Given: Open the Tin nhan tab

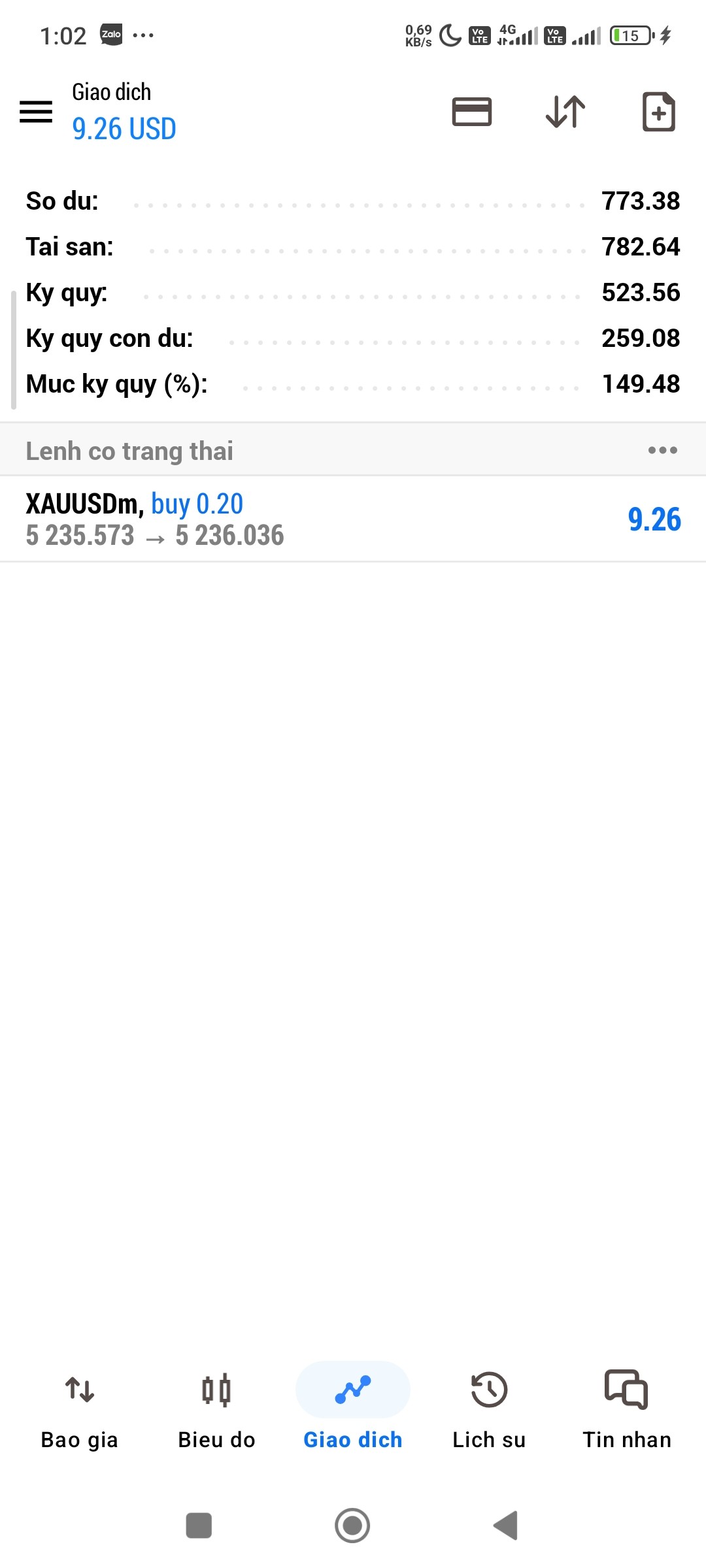Looking at the screenshot, I should pos(626,1411).
